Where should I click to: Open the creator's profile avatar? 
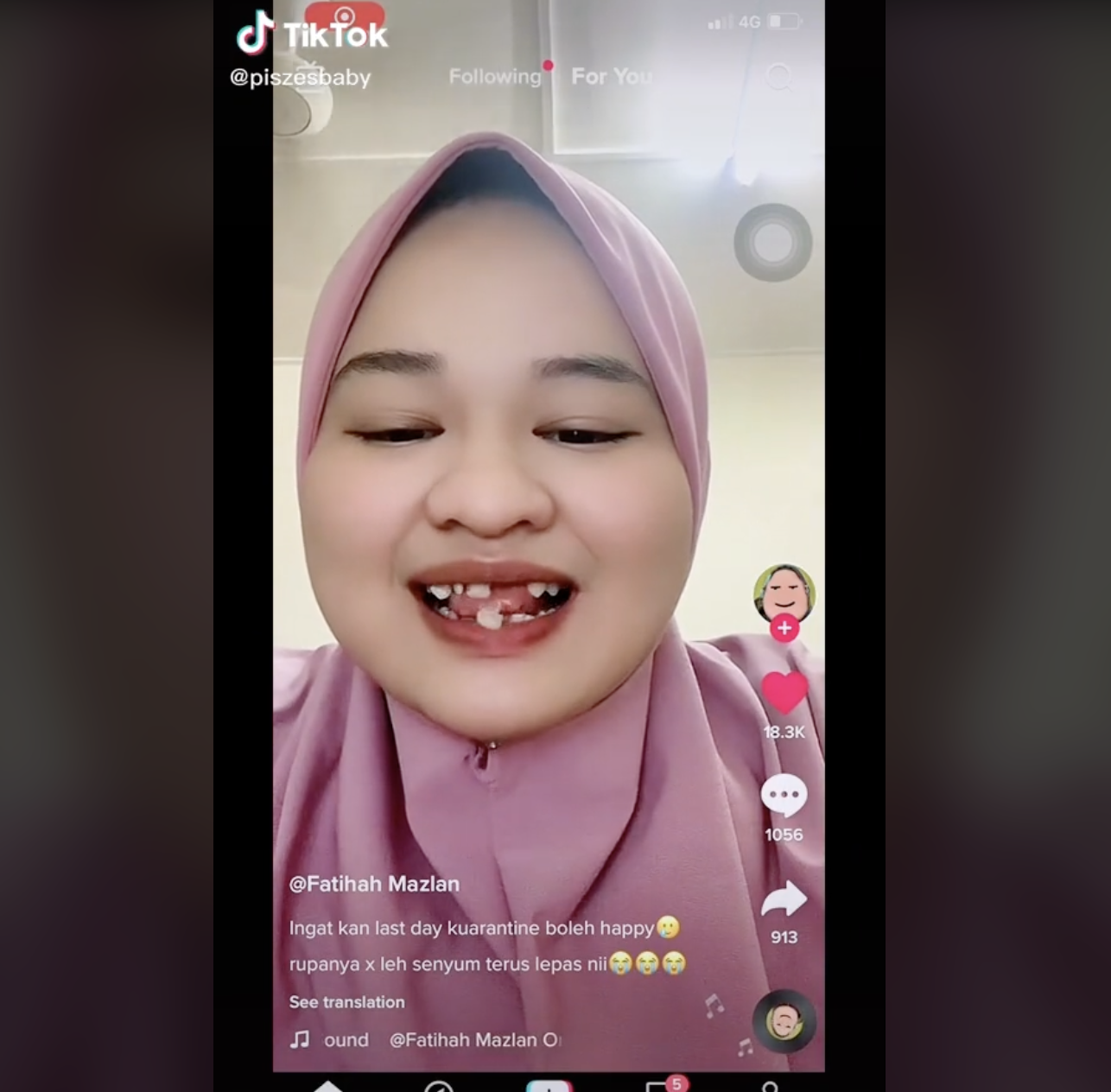[x=784, y=592]
